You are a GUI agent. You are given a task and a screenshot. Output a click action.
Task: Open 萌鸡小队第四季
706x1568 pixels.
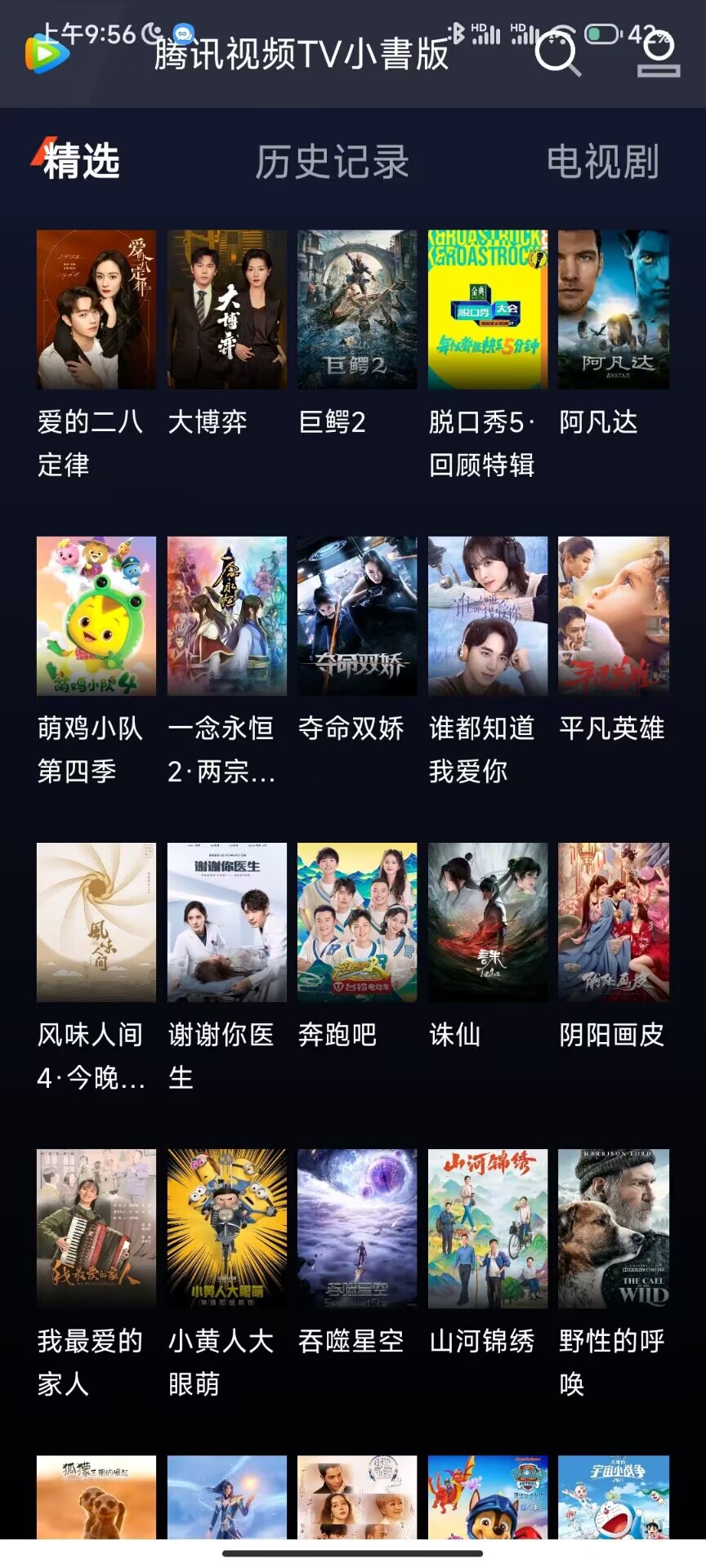tap(96, 616)
